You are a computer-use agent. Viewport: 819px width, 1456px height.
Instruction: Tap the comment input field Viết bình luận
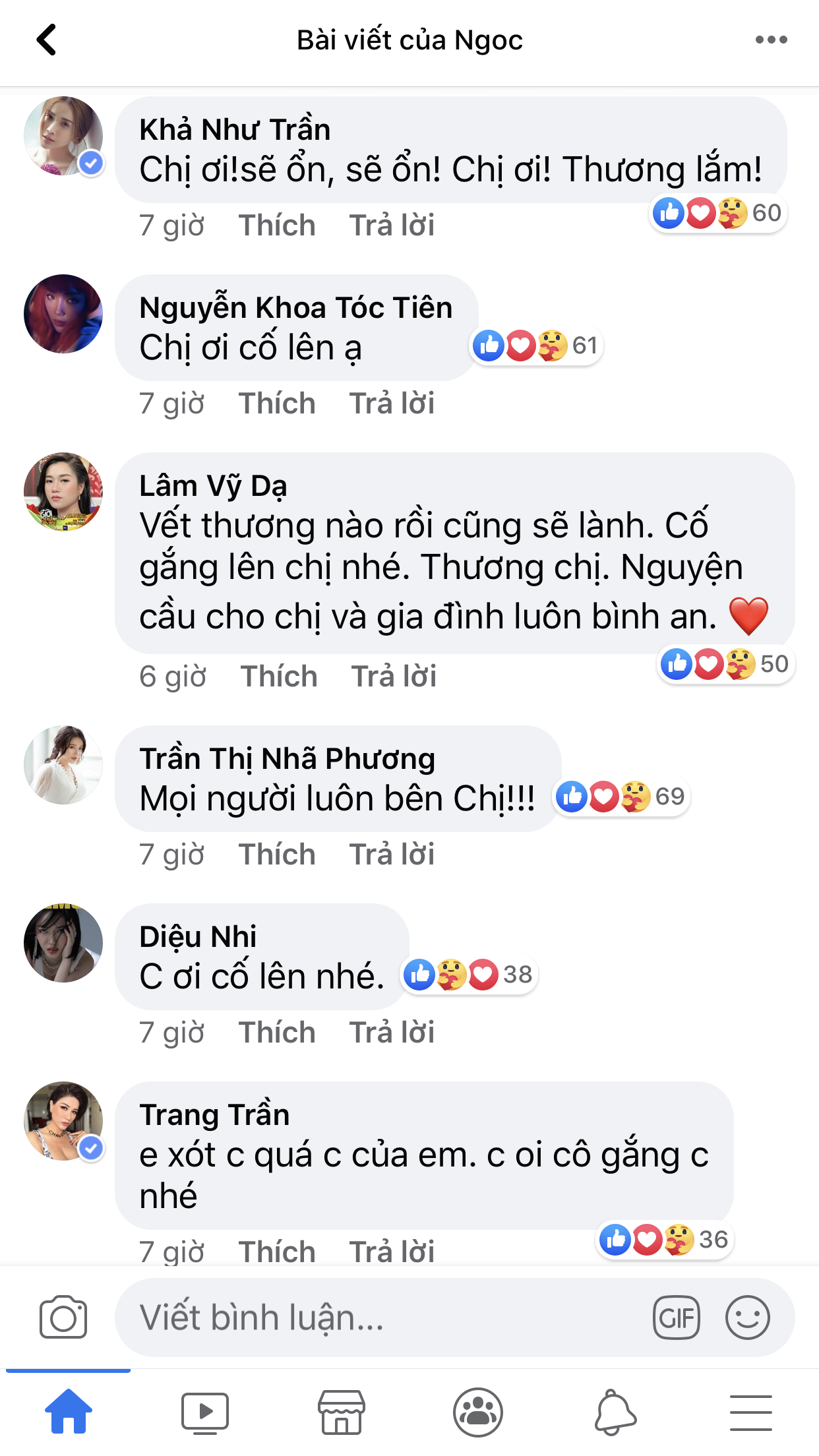click(x=330, y=1318)
